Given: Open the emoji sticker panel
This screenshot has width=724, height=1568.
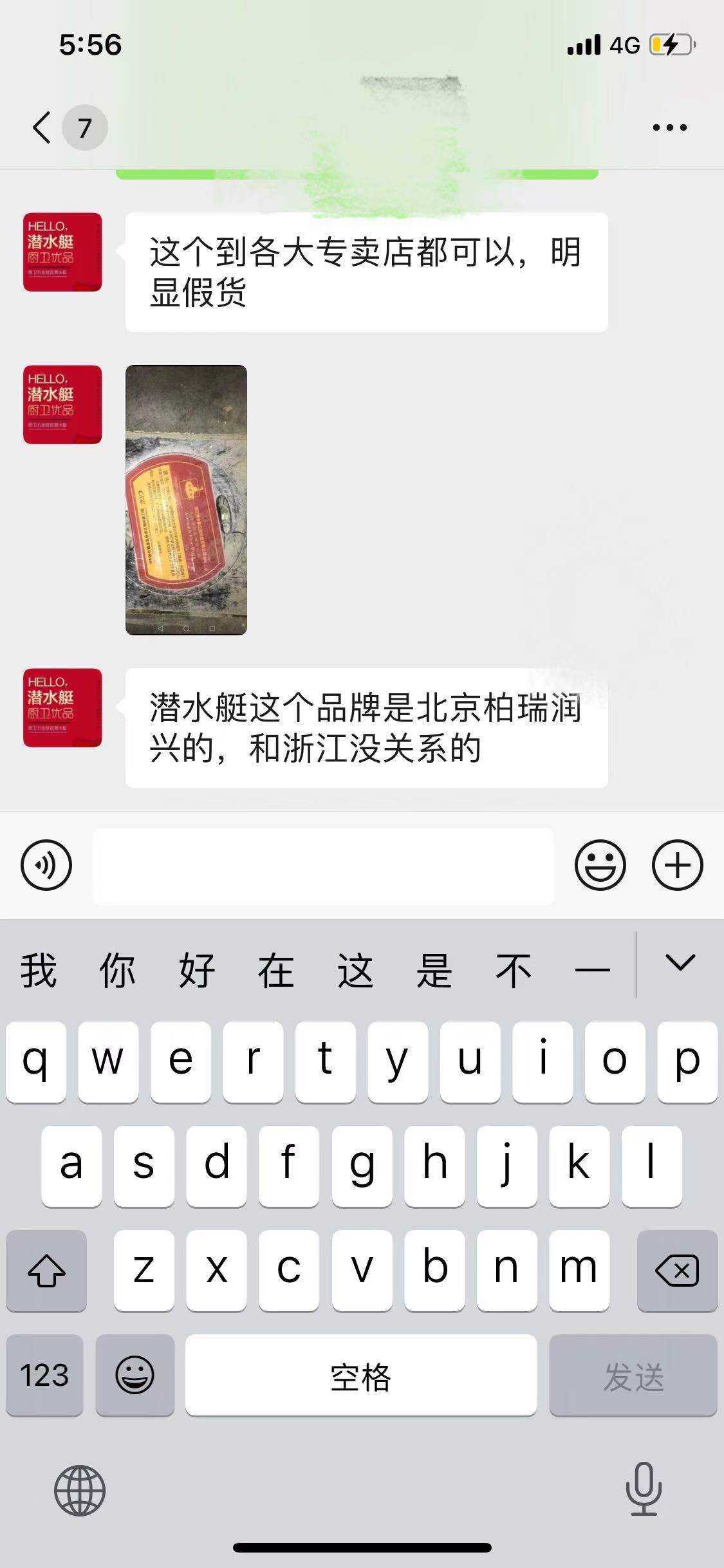Looking at the screenshot, I should click(x=600, y=865).
